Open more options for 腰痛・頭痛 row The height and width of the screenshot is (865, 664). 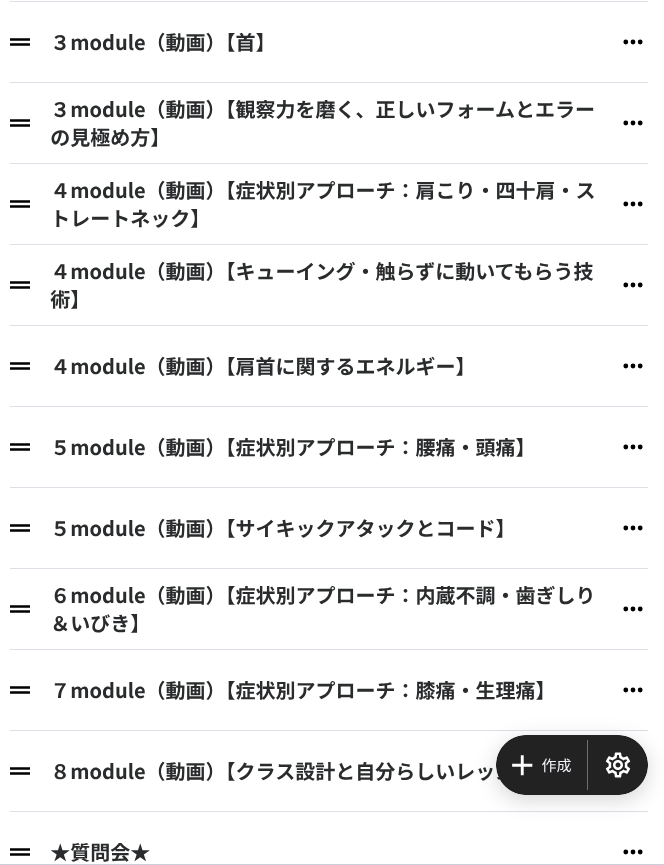point(632,447)
